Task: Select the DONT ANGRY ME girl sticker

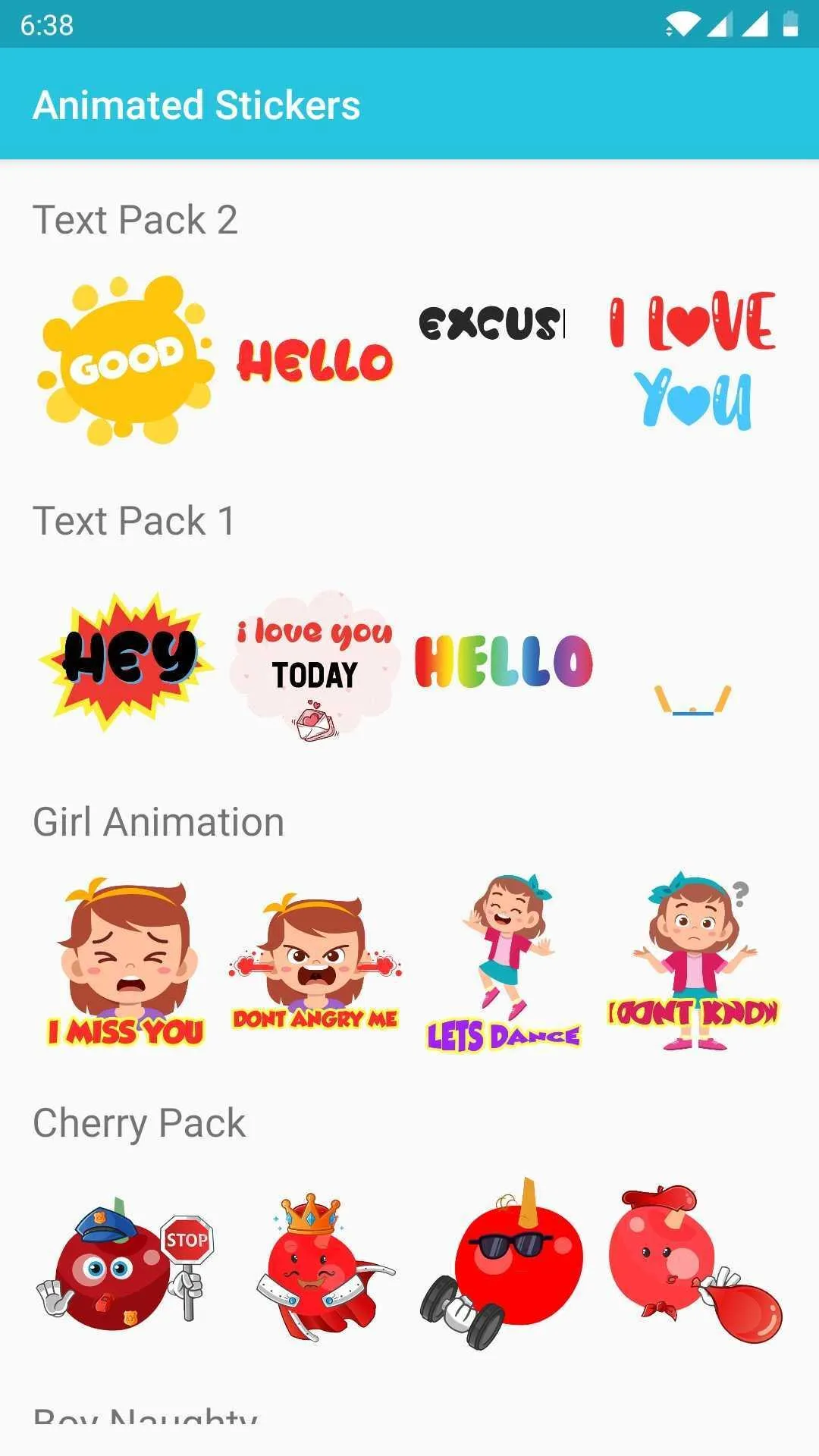Action: coord(315,963)
